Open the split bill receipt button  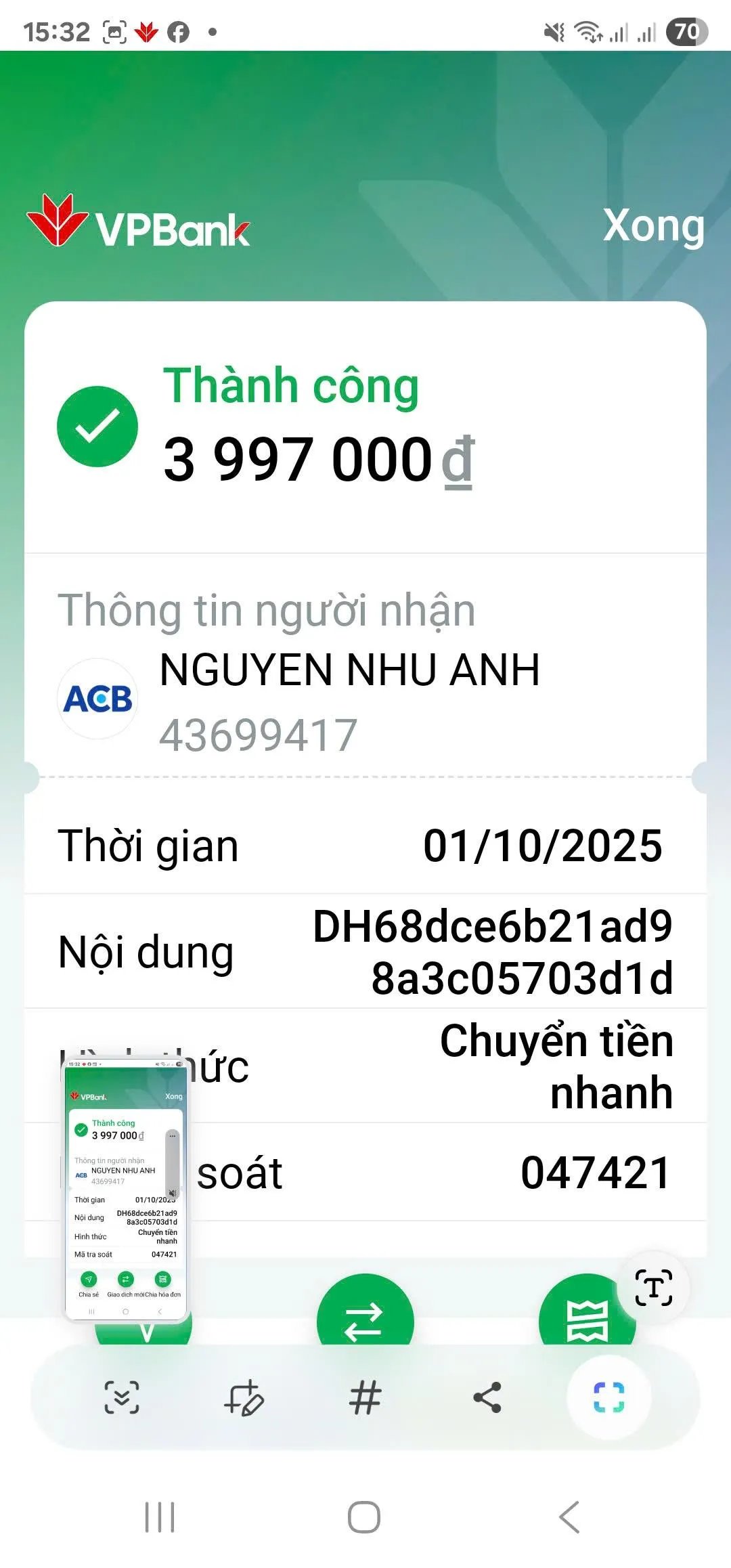tap(586, 1320)
